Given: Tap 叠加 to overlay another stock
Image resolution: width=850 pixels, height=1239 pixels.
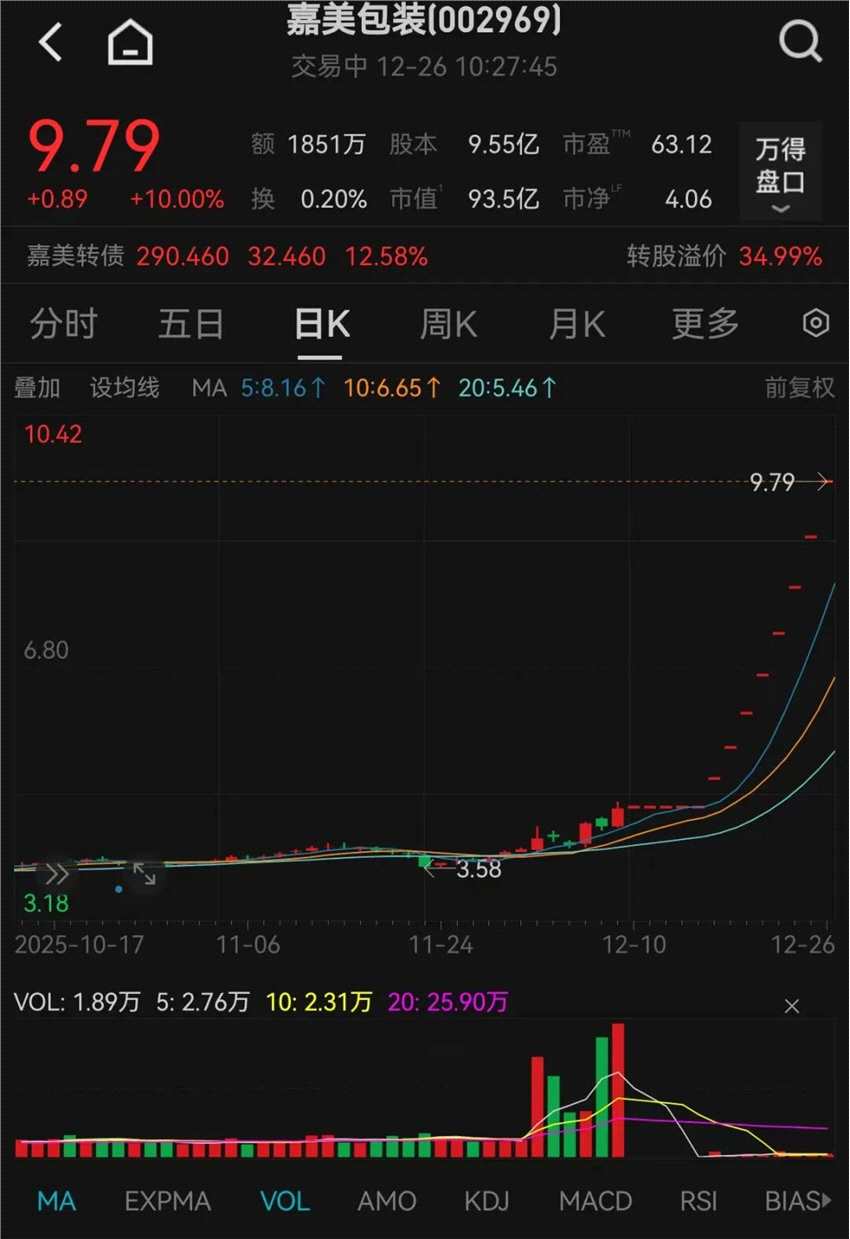Looking at the screenshot, I should pos(37,388).
